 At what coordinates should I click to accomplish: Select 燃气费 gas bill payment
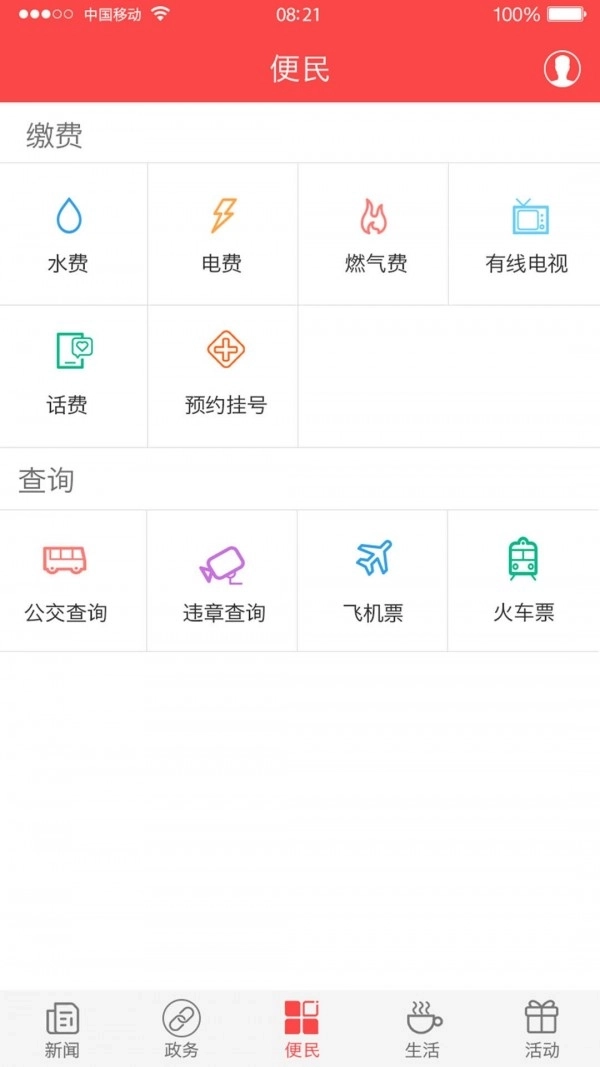[375, 235]
